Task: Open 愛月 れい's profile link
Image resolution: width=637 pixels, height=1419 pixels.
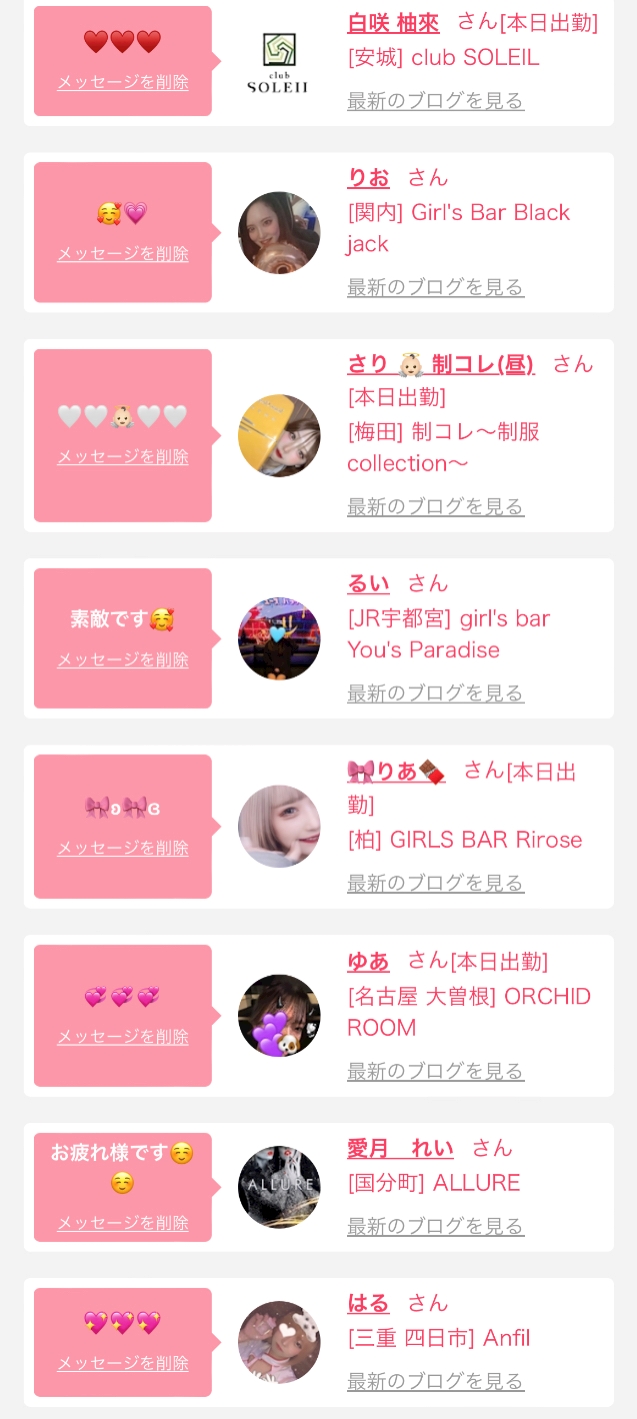Action: point(400,1149)
